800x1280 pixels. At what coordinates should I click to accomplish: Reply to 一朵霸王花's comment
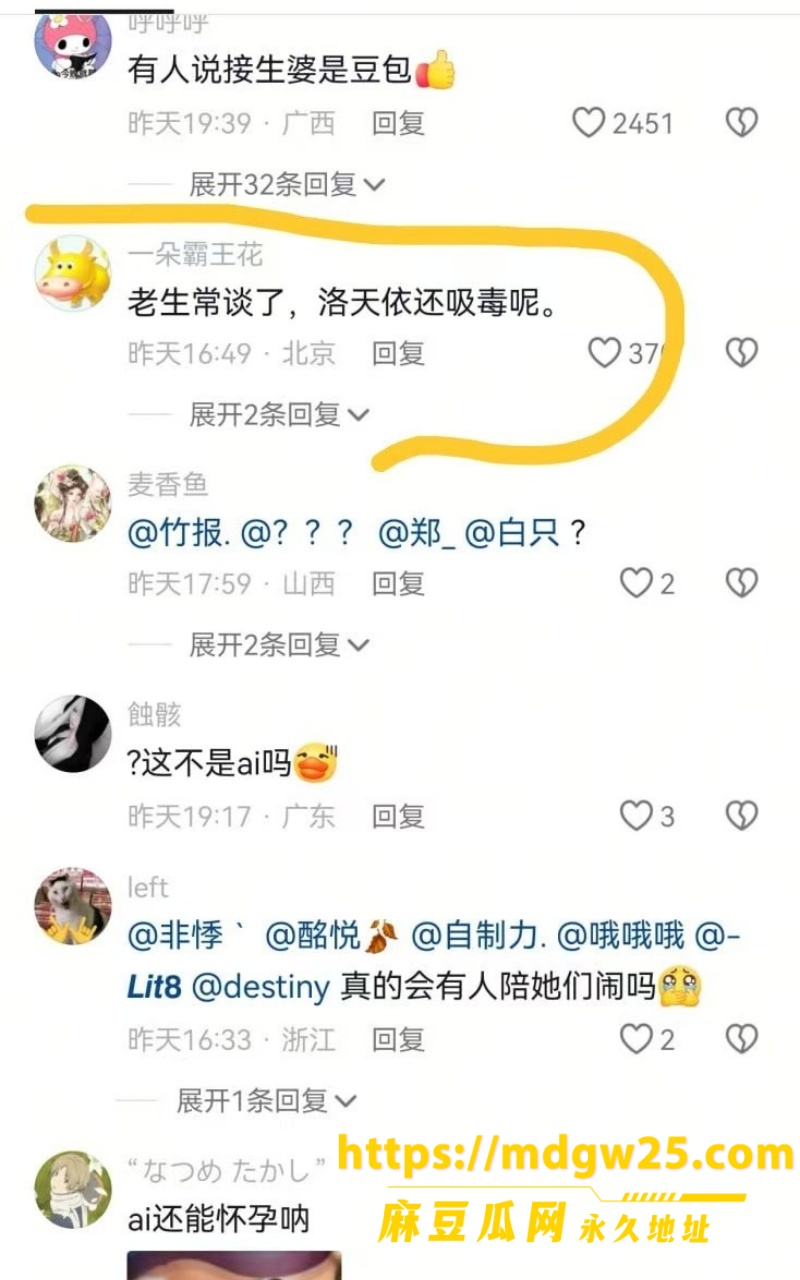(x=399, y=353)
